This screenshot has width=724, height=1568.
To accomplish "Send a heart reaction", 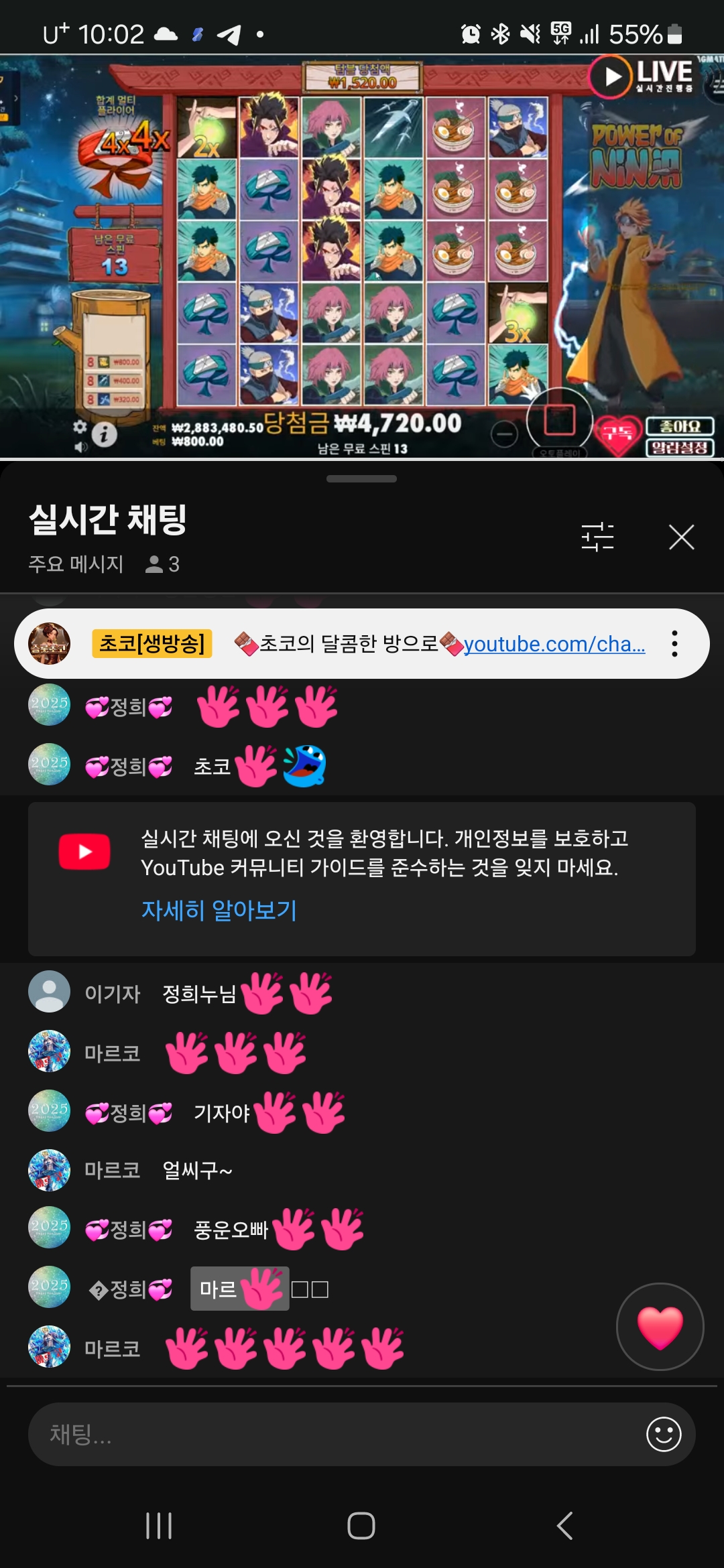I will coord(660,1326).
